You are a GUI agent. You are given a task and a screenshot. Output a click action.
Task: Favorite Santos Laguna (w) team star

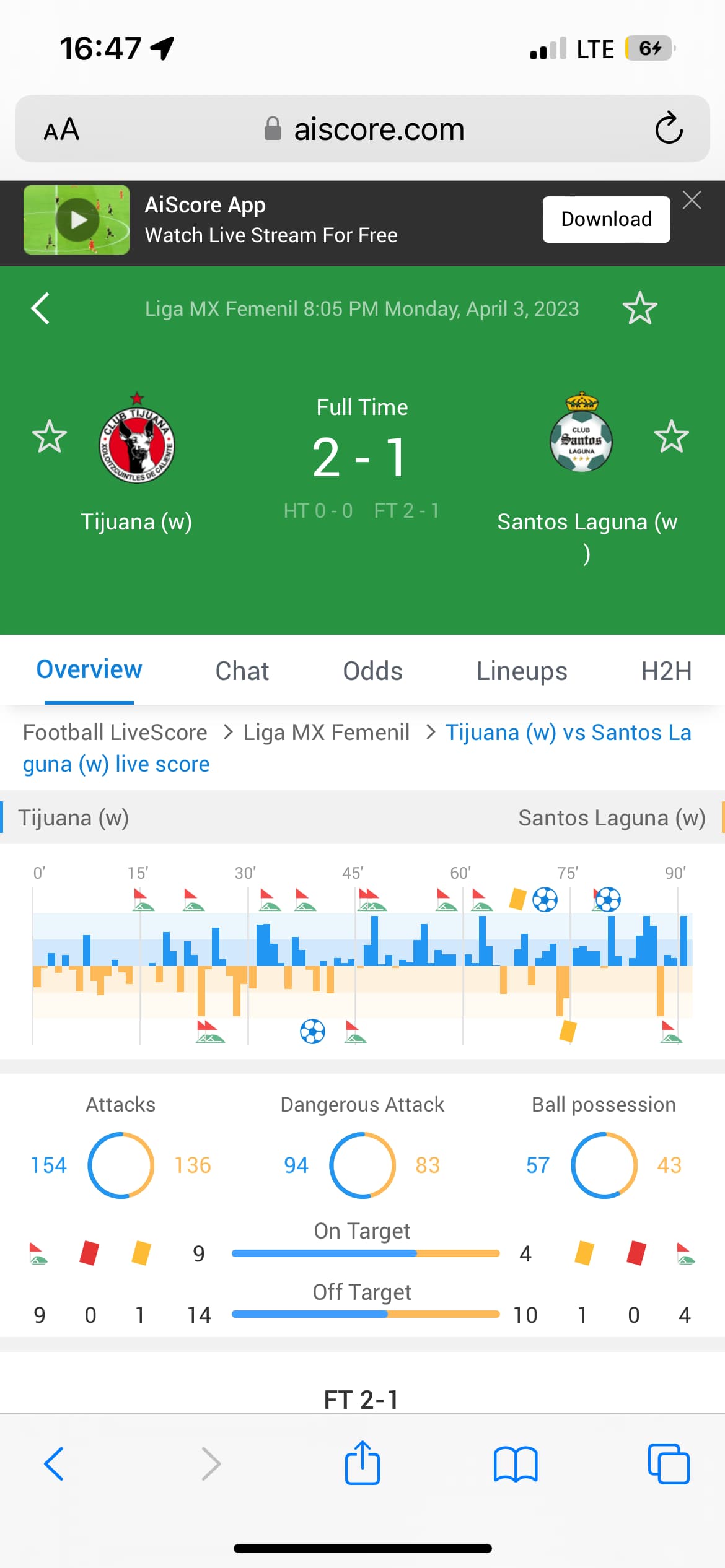[x=671, y=437]
